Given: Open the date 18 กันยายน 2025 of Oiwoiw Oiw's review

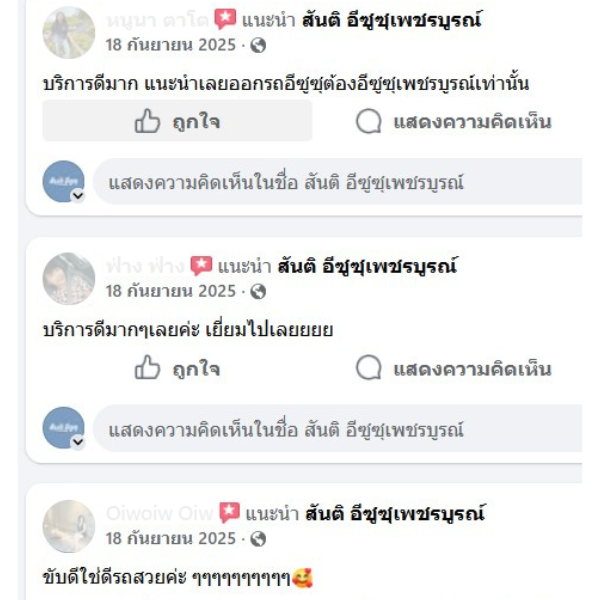Looking at the screenshot, I should click(170, 538).
